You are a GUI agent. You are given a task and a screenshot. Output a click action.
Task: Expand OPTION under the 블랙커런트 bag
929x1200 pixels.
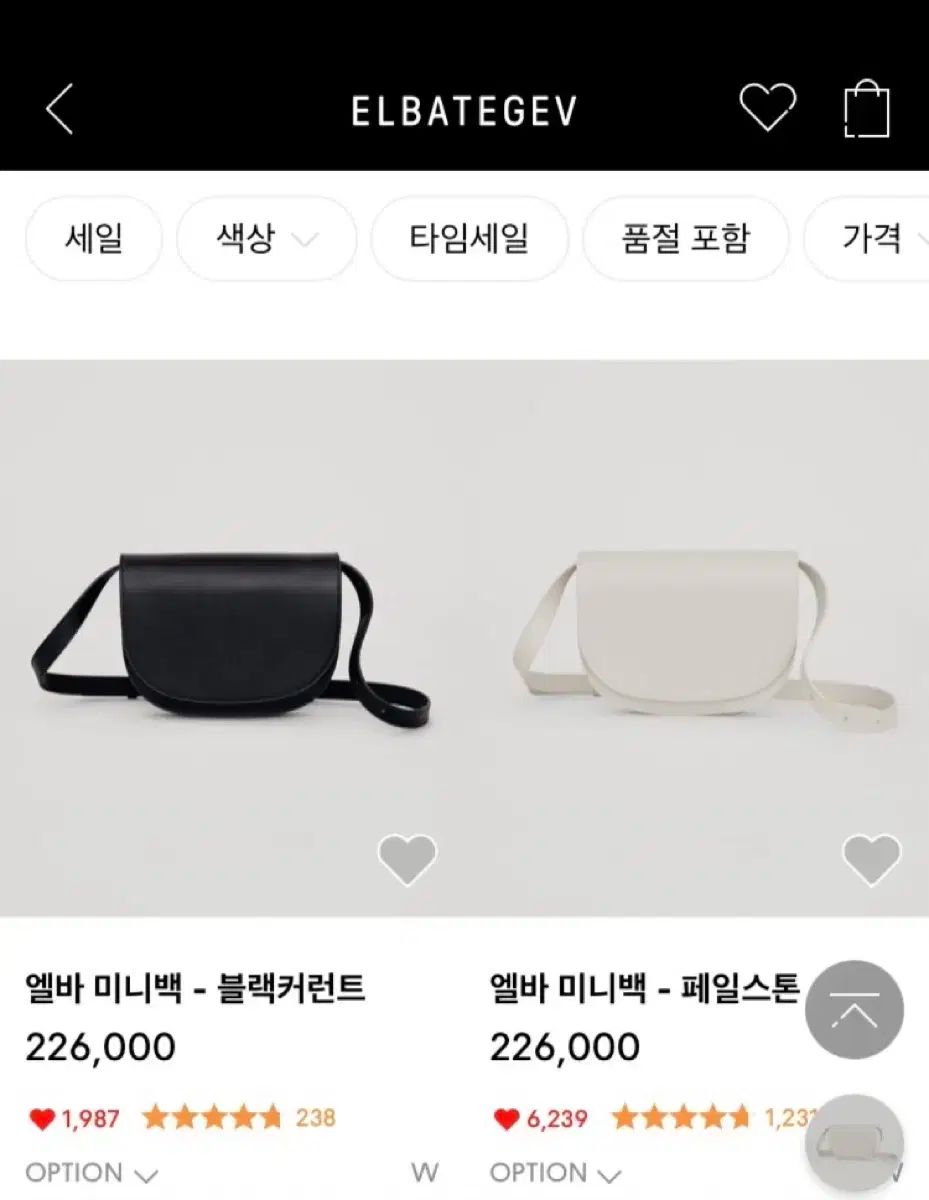click(91, 1172)
